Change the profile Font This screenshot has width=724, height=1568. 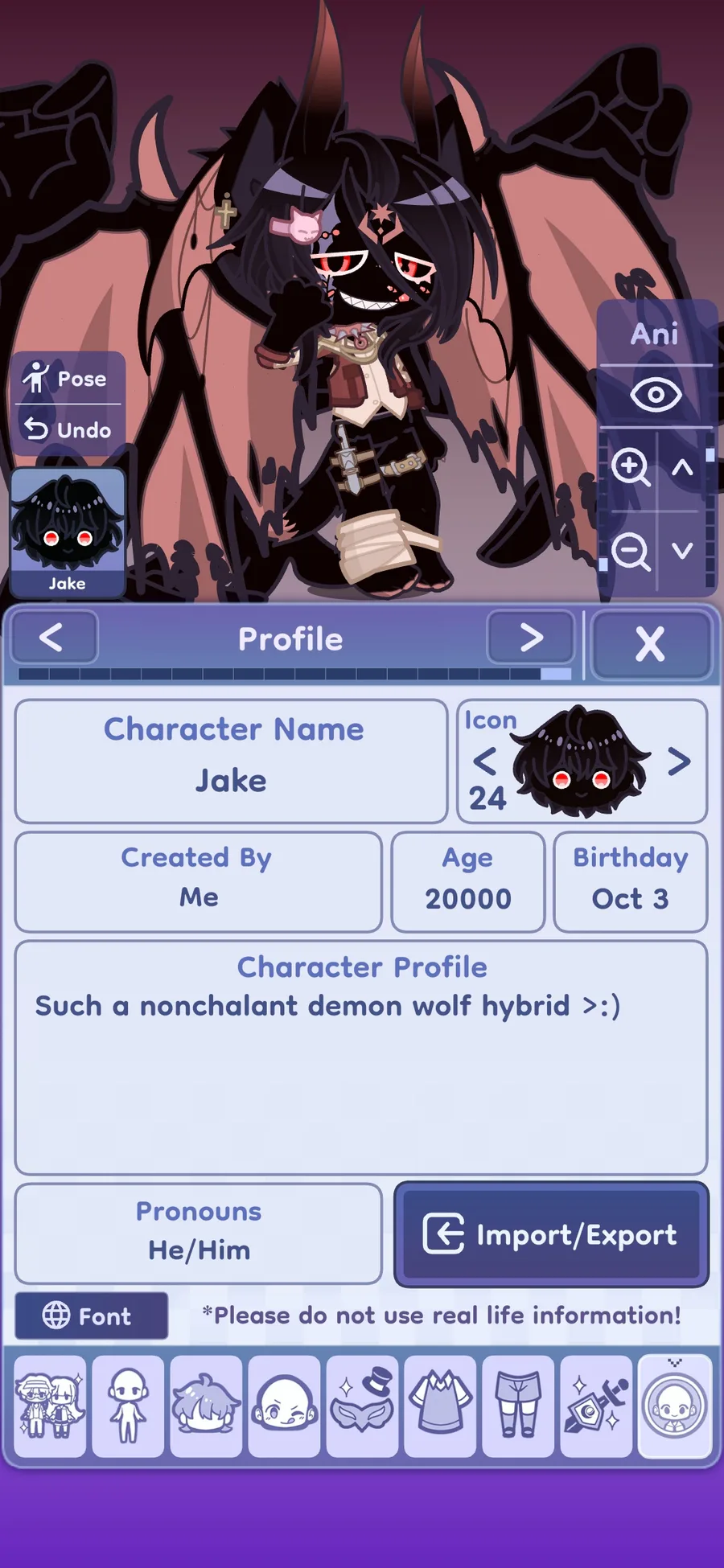[91, 1316]
